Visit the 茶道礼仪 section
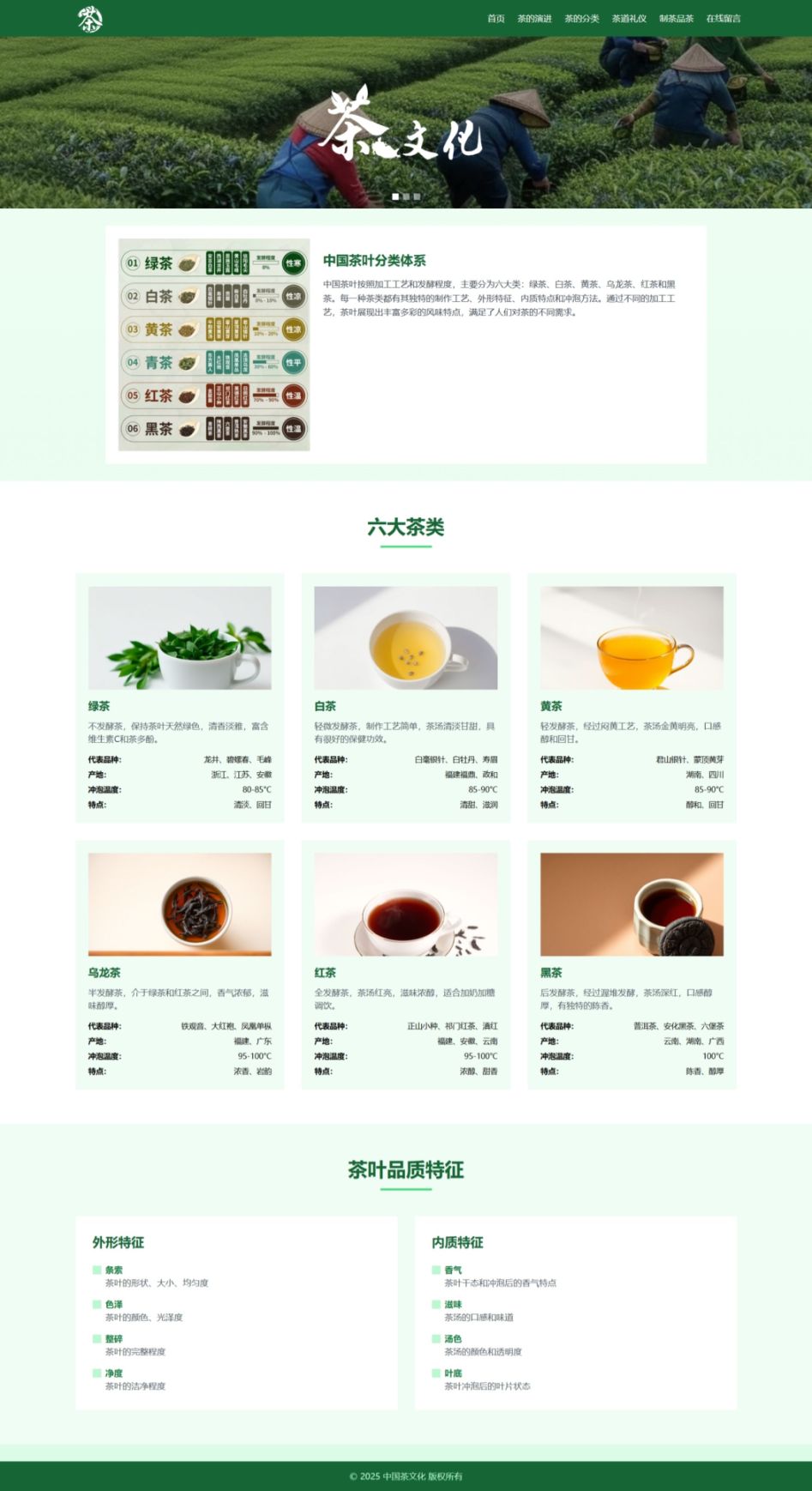812x1491 pixels. point(629,19)
